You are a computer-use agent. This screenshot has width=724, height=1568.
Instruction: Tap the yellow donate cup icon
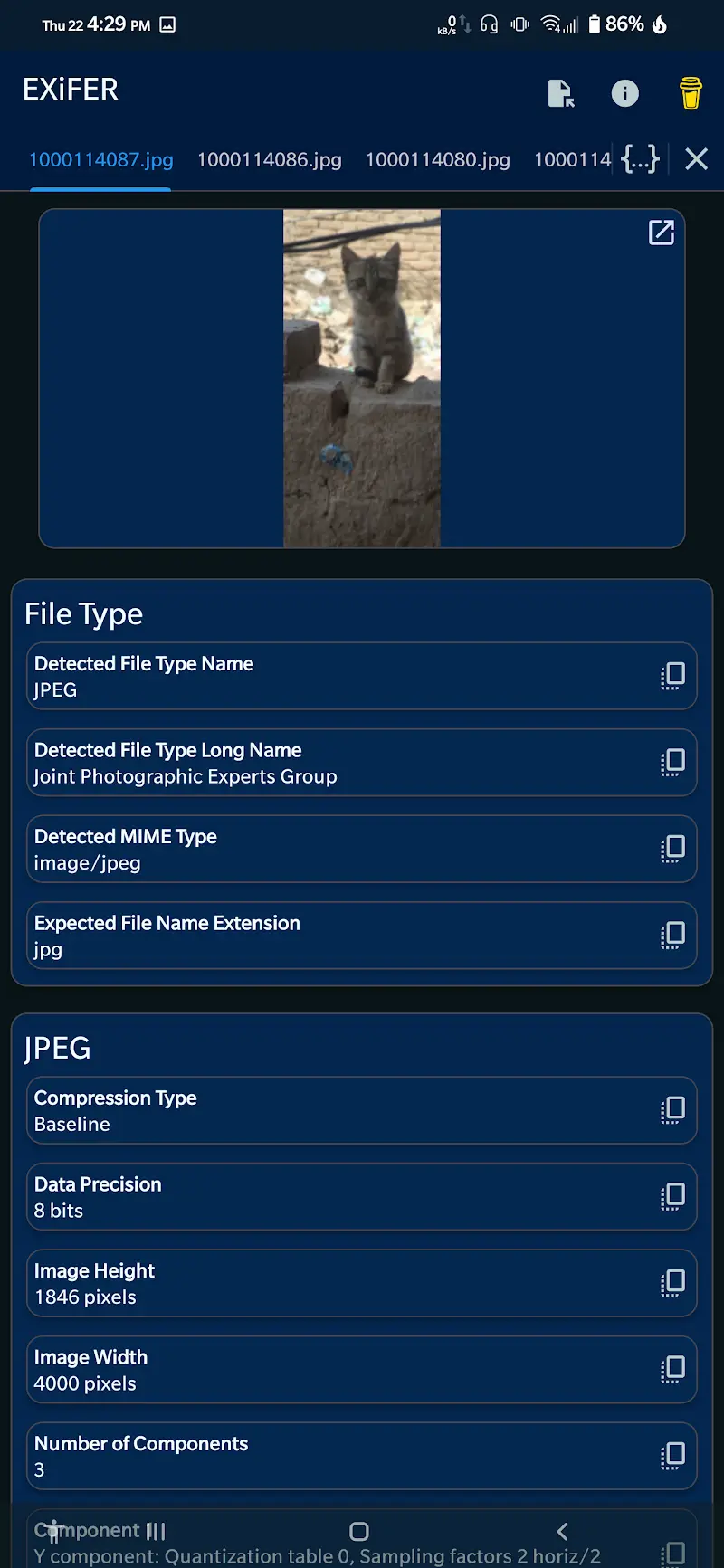(x=691, y=93)
